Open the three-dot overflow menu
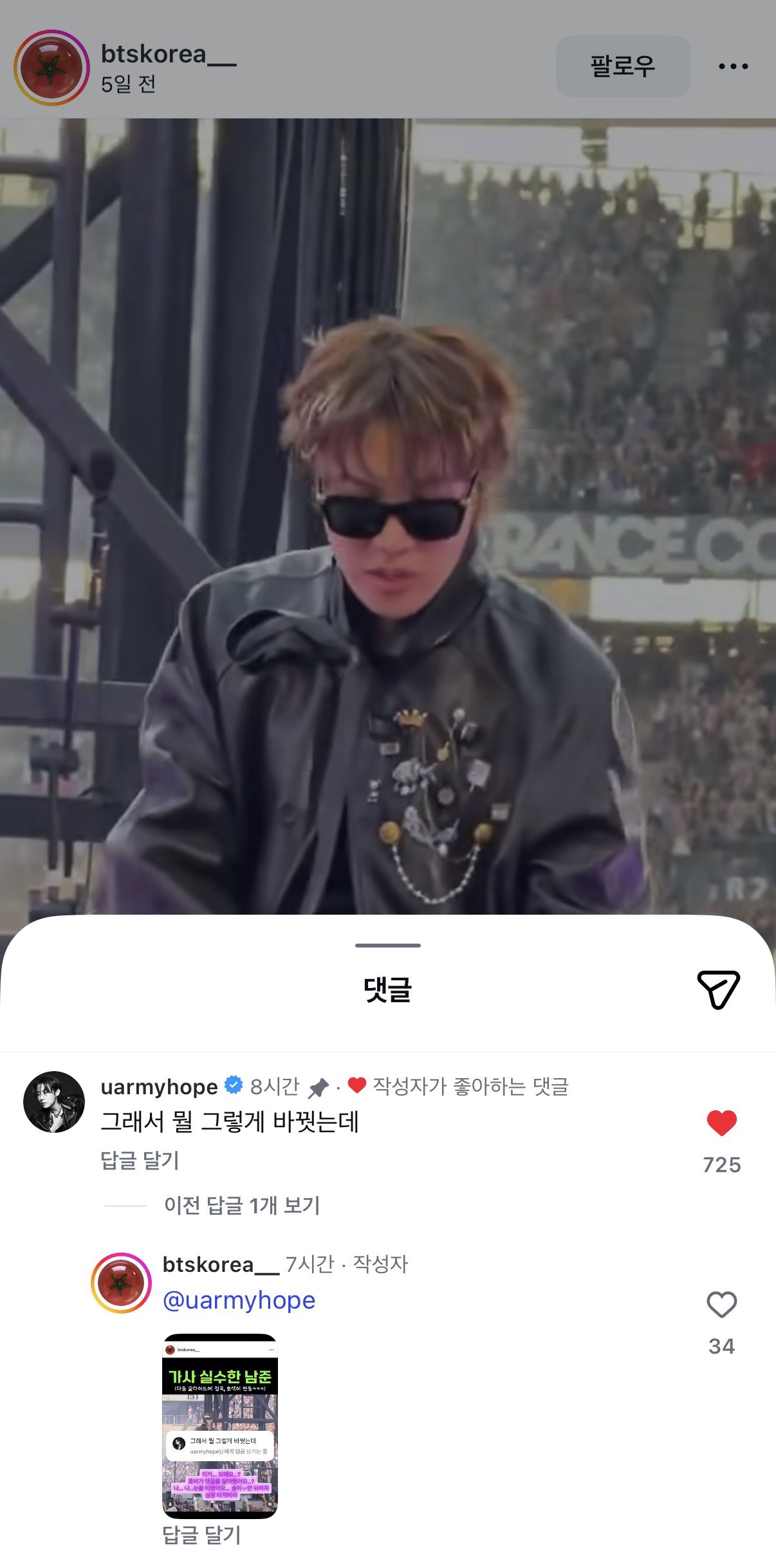Screen dimensions: 776x1568 [x=733, y=66]
